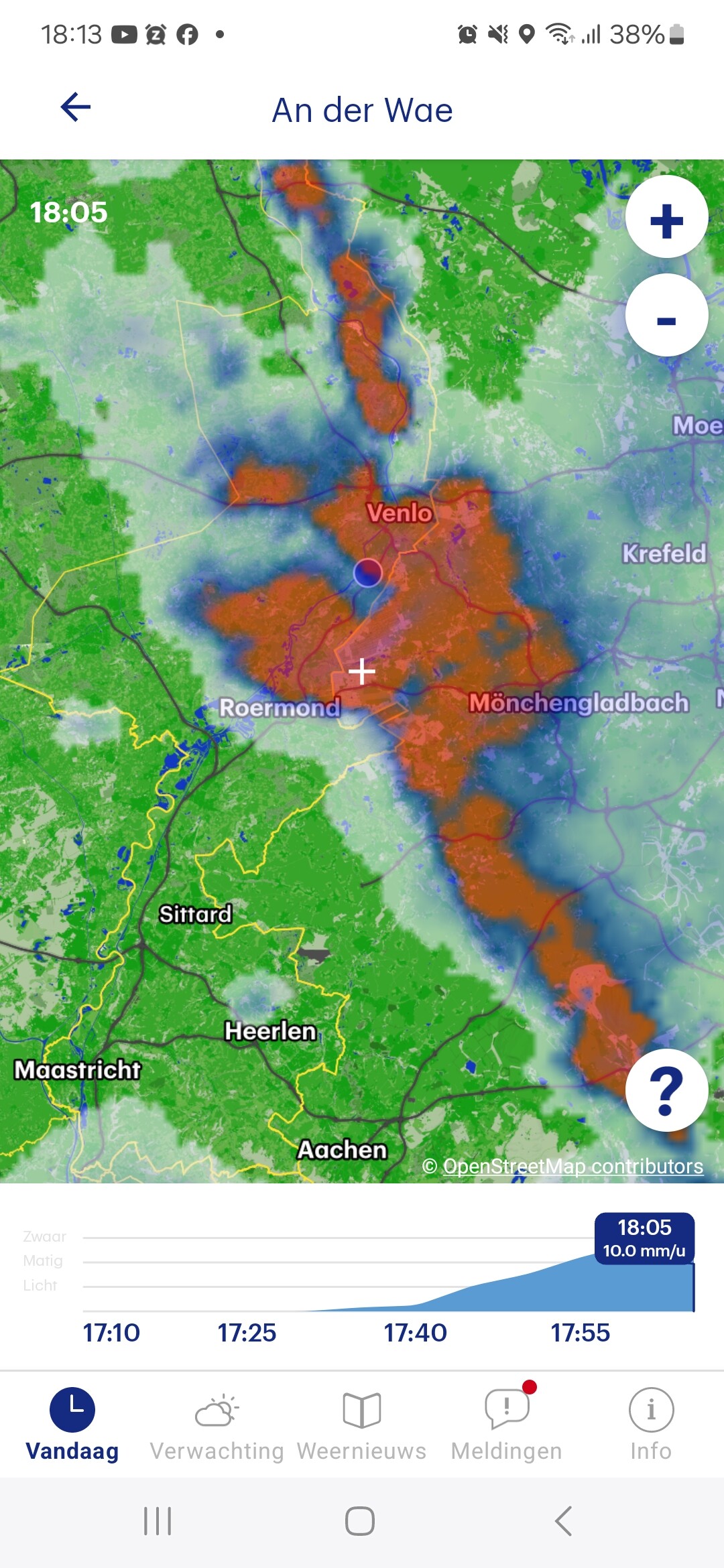Go to the system home screen
The image size is (724, 1568).
click(360, 1521)
